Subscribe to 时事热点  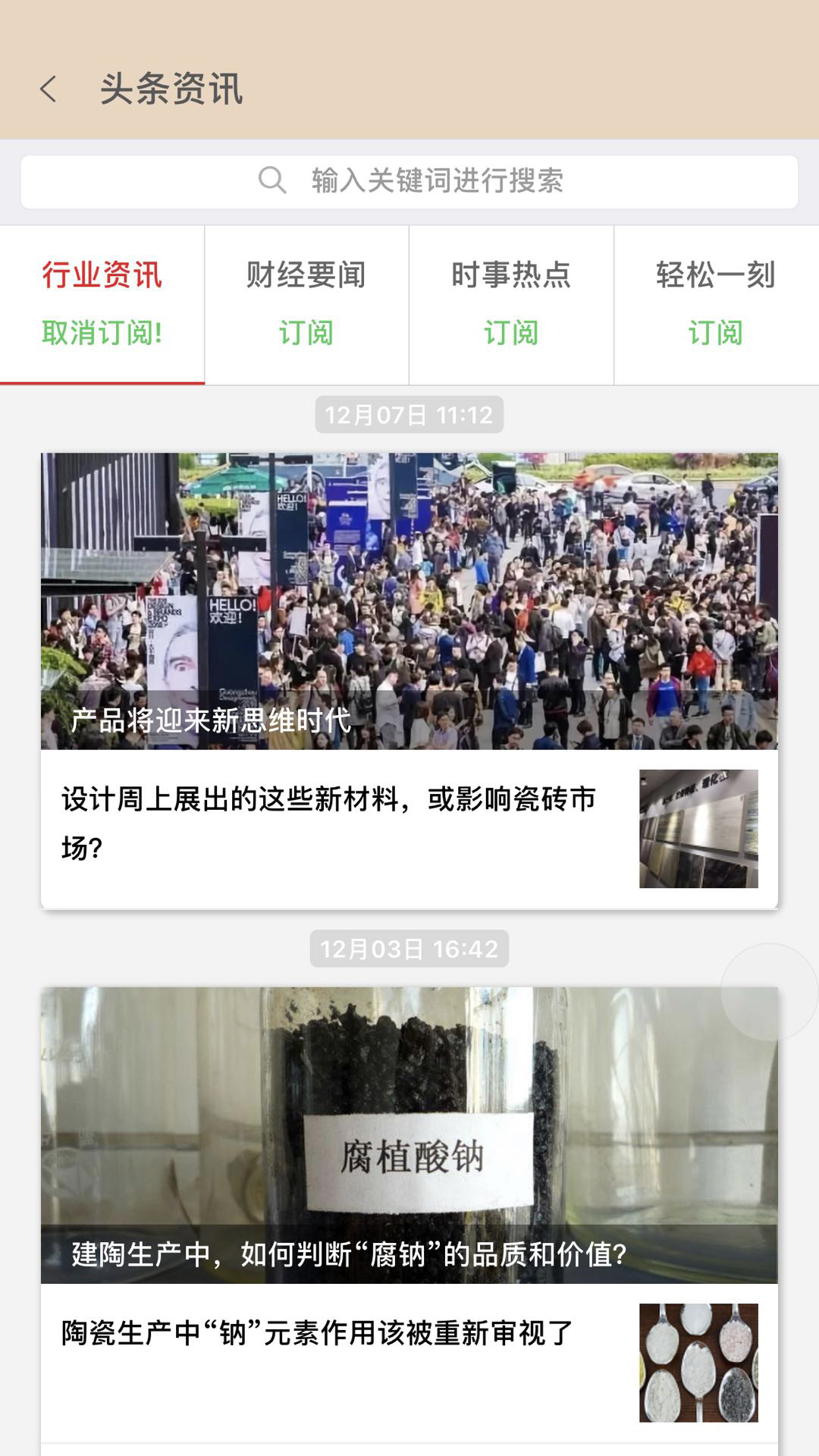[x=511, y=333]
